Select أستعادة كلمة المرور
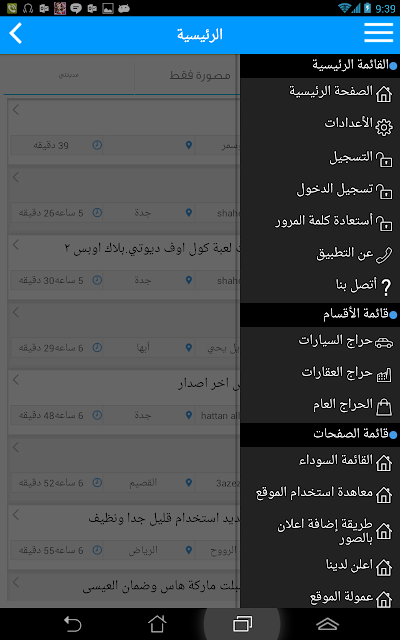Viewport: 400px width, 640px height. [320, 222]
